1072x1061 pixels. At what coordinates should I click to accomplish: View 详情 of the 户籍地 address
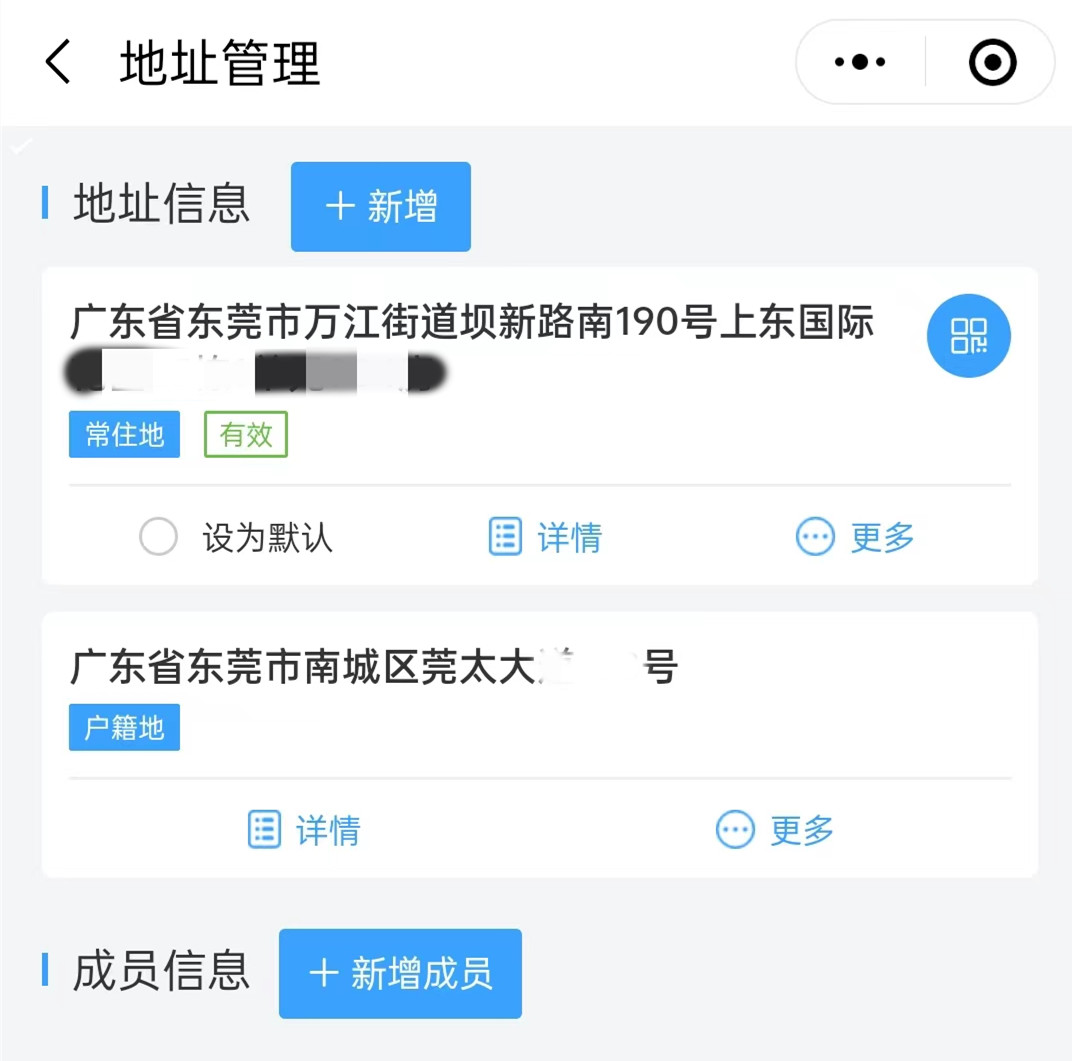pos(303,830)
